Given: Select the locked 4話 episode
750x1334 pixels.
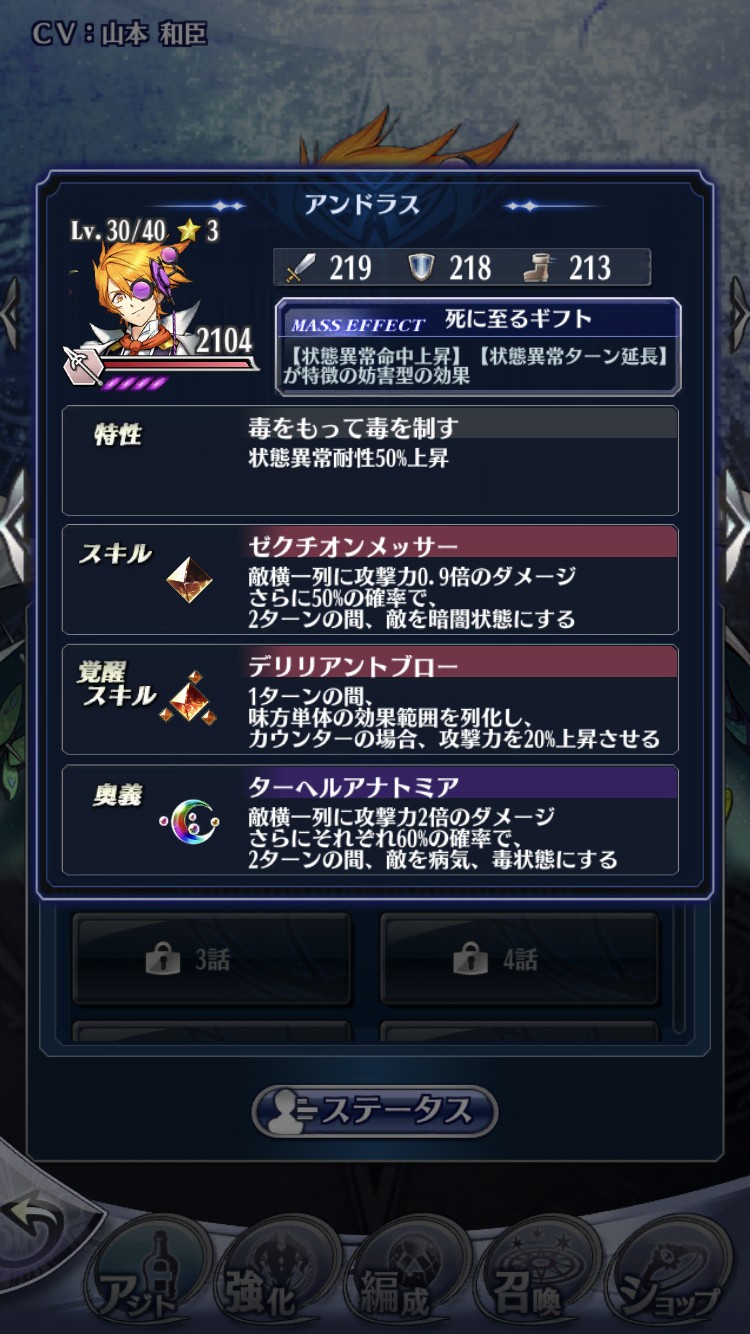Looking at the screenshot, I should (519, 960).
